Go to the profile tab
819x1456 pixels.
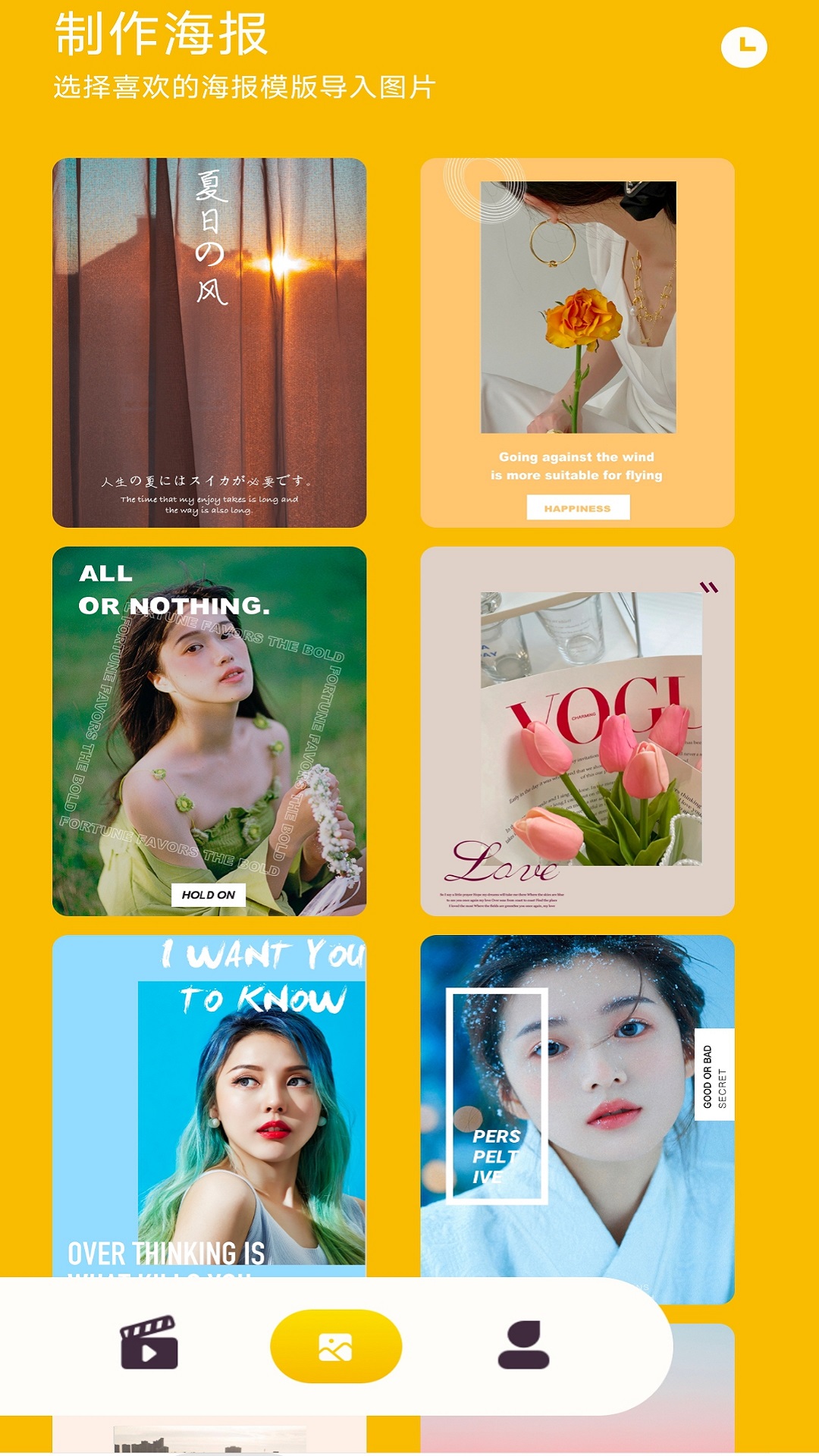click(x=523, y=1345)
